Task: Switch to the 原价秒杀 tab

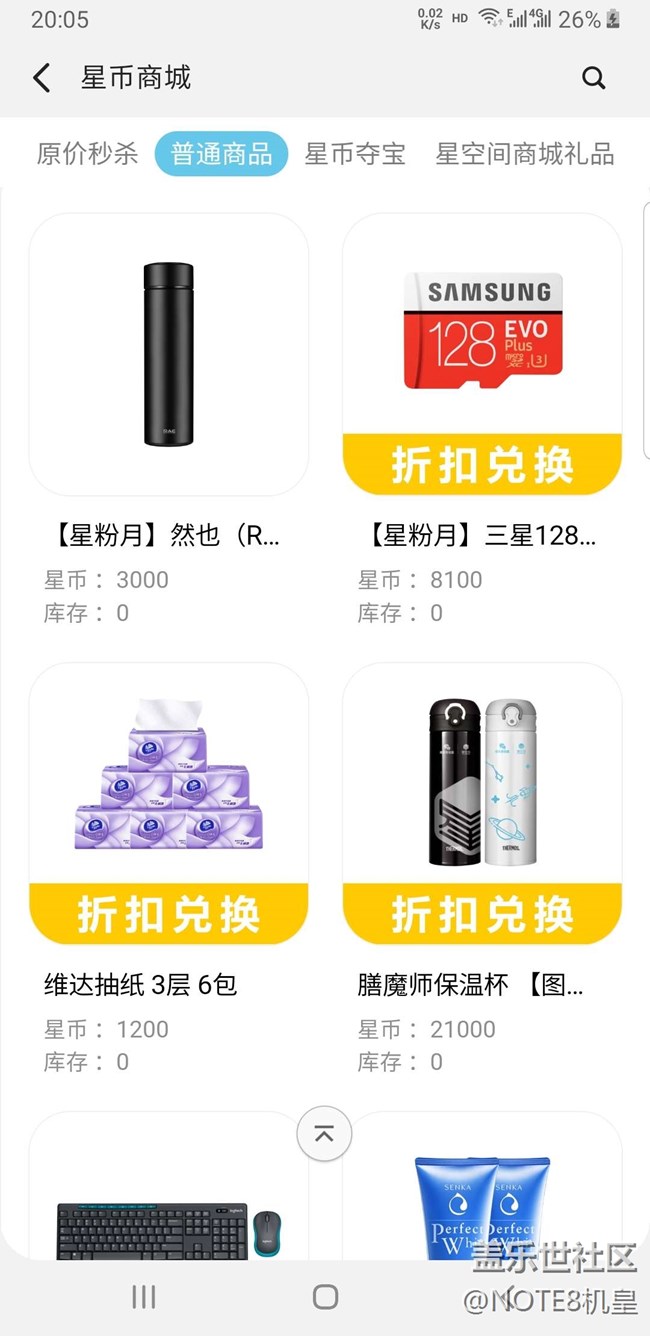Action: [x=87, y=154]
